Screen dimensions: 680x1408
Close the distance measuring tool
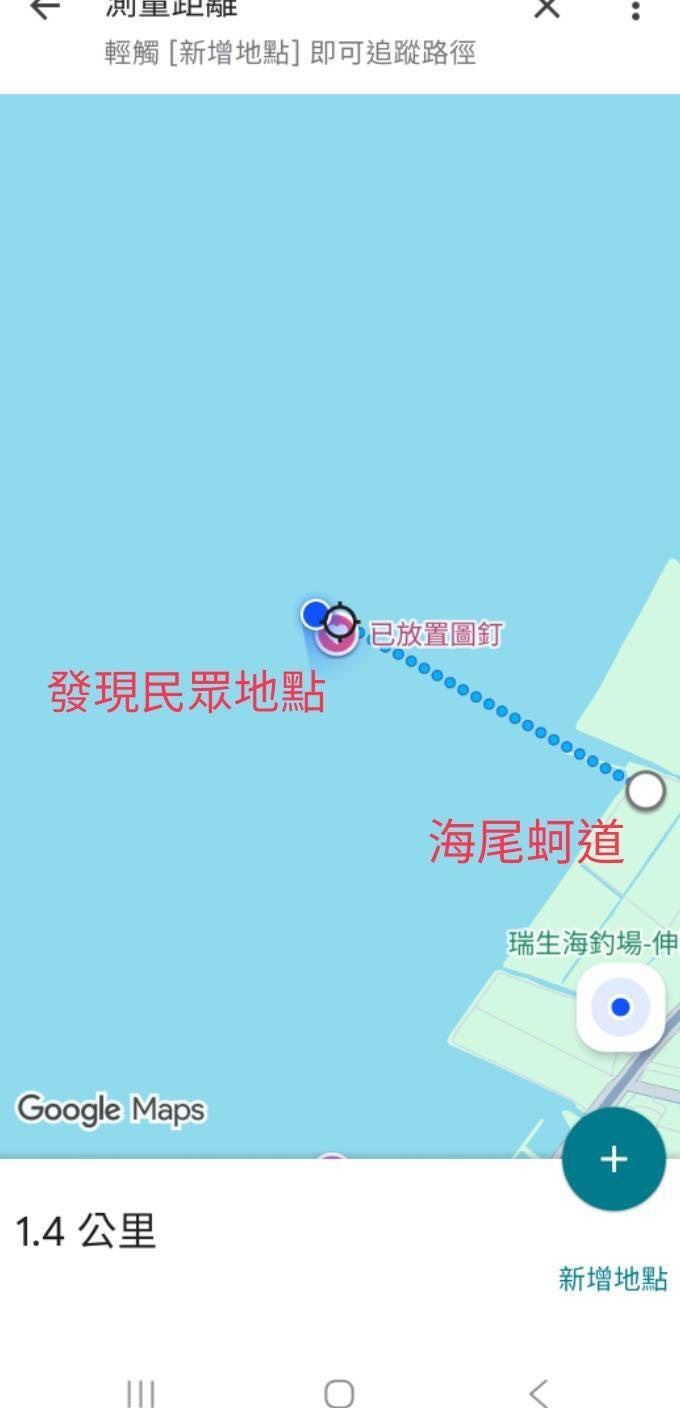(546, 9)
